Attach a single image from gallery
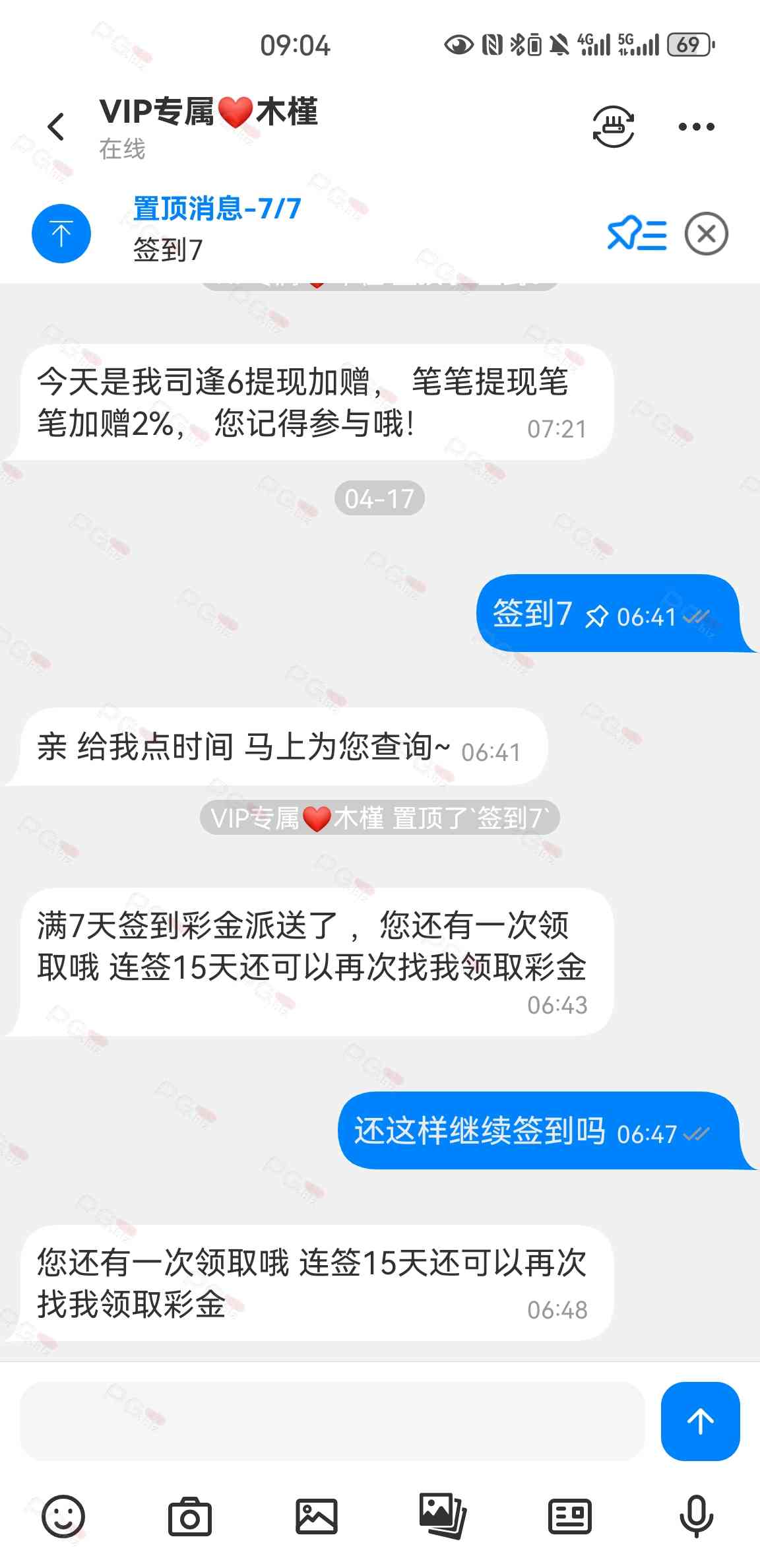This screenshot has height=1568, width=760. pos(317,1516)
